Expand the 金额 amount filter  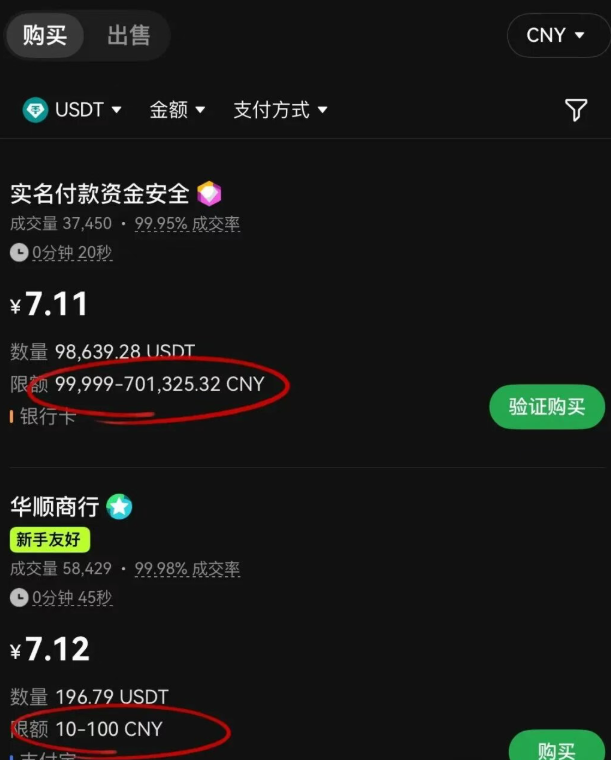tap(177, 110)
